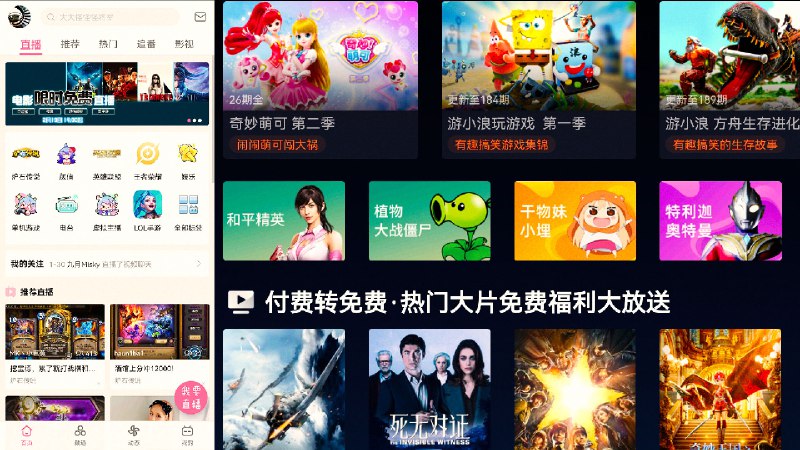Switch to the 热门 tab
Screen dimensions: 800x450
108,44
